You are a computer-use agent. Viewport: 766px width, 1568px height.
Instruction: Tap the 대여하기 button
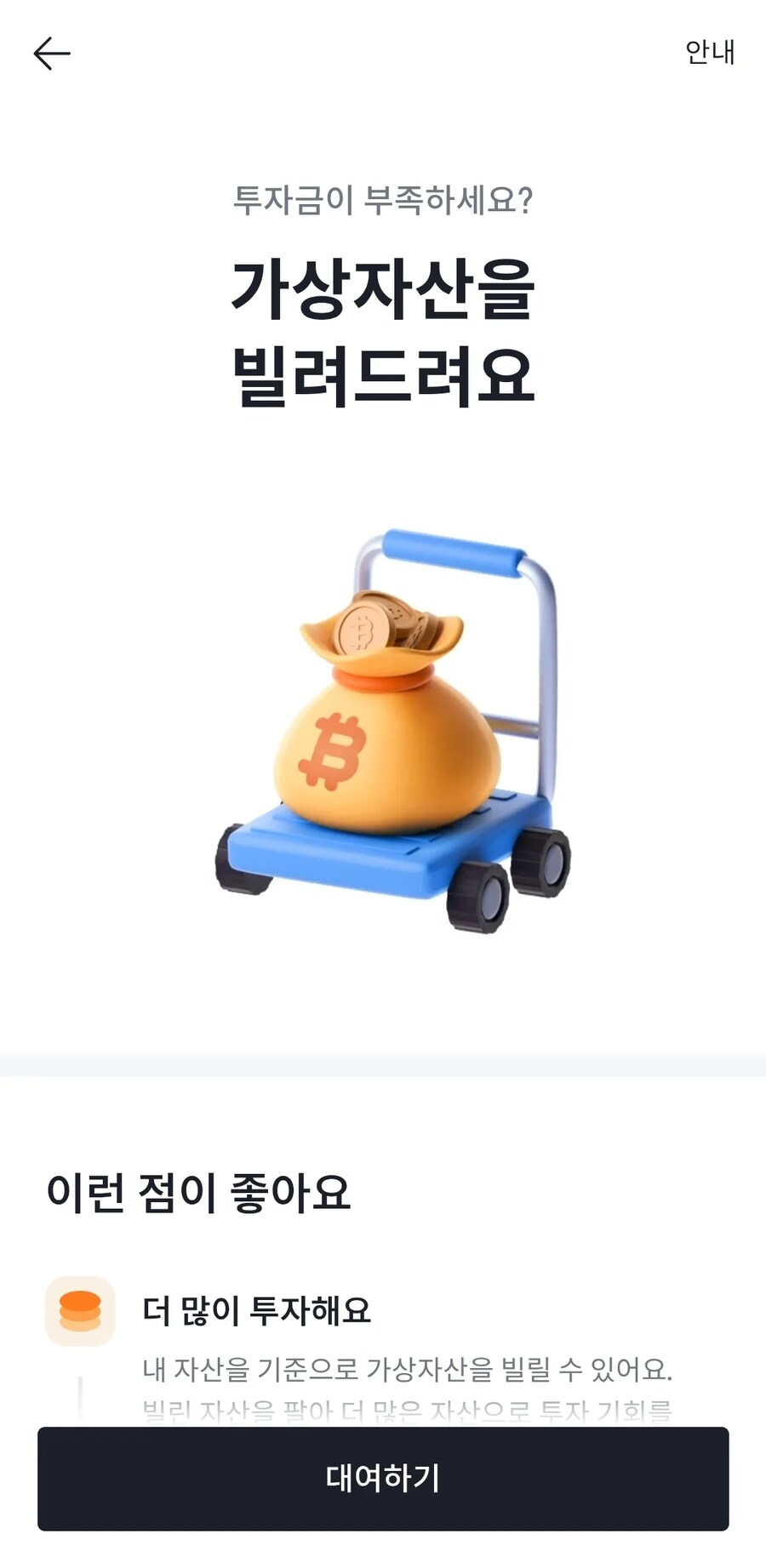[383, 1478]
